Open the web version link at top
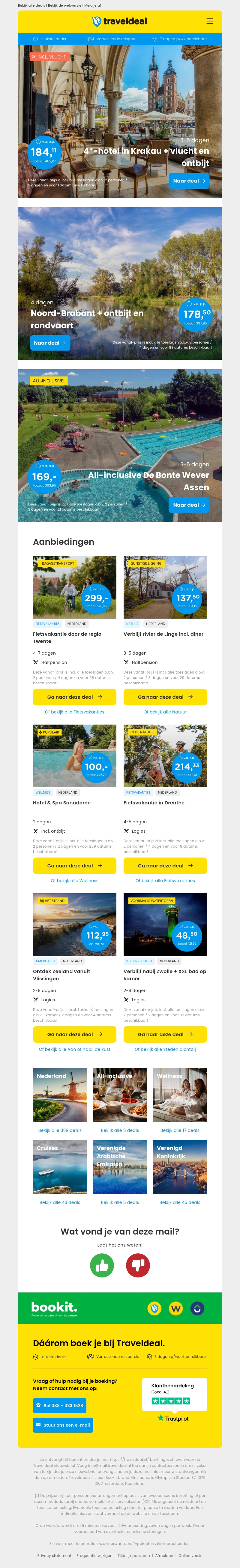 point(64,5)
